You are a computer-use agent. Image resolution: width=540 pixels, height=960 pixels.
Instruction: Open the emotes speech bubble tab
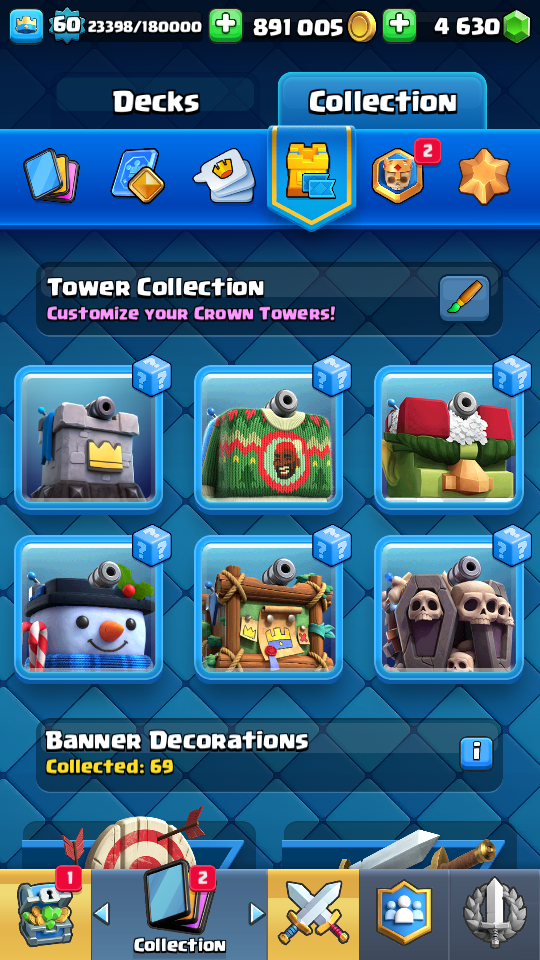[225, 176]
